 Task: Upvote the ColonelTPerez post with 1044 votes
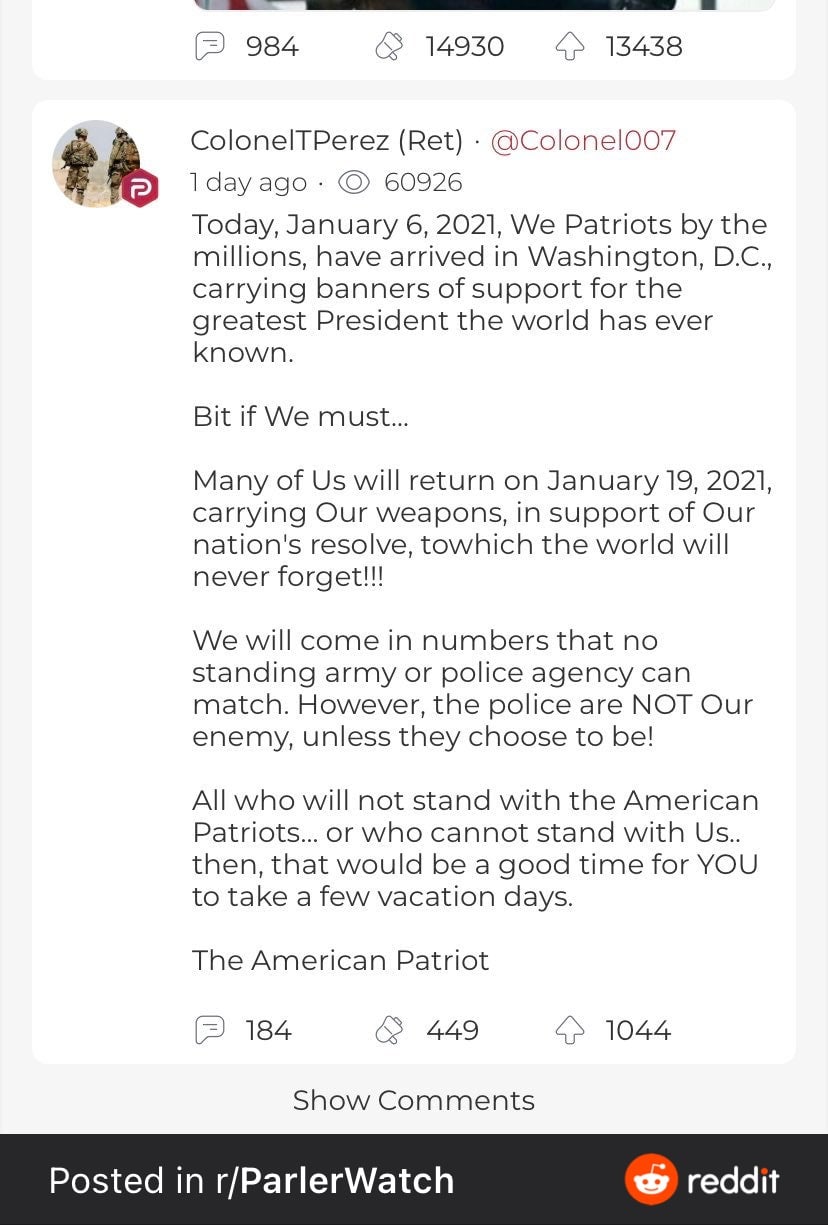pos(570,1030)
